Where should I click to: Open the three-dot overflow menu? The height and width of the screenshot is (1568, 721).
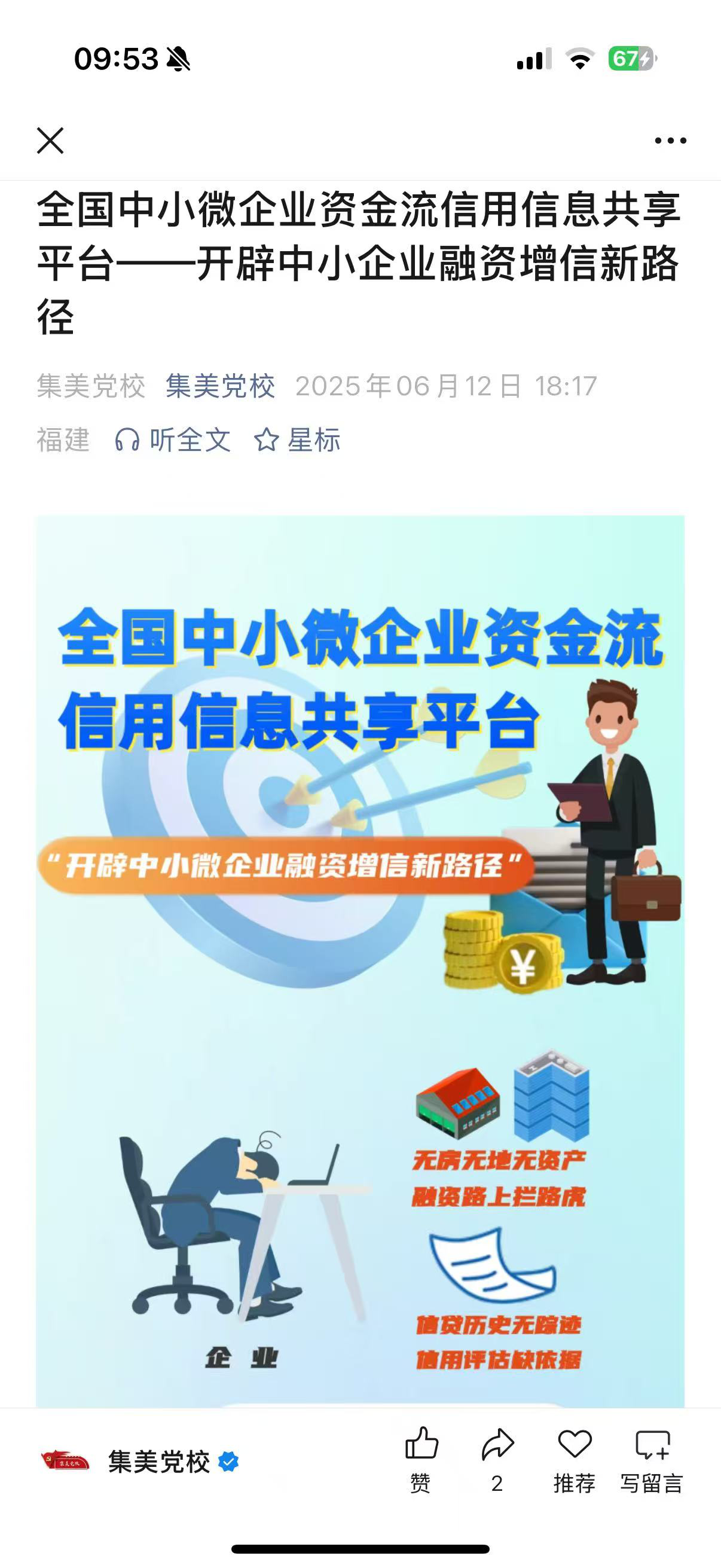point(670,141)
